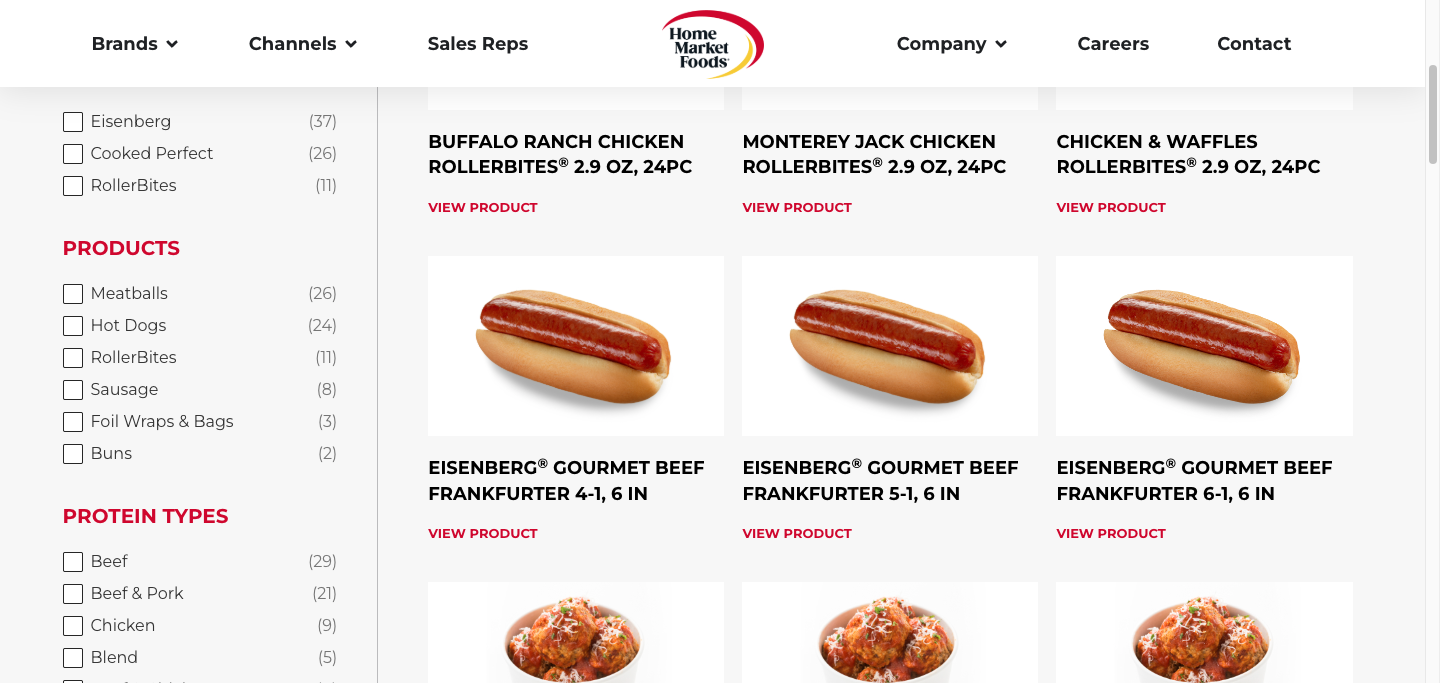Select the Cooked Perfect brand checkbox

pyautogui.click(x=73, y=154)
